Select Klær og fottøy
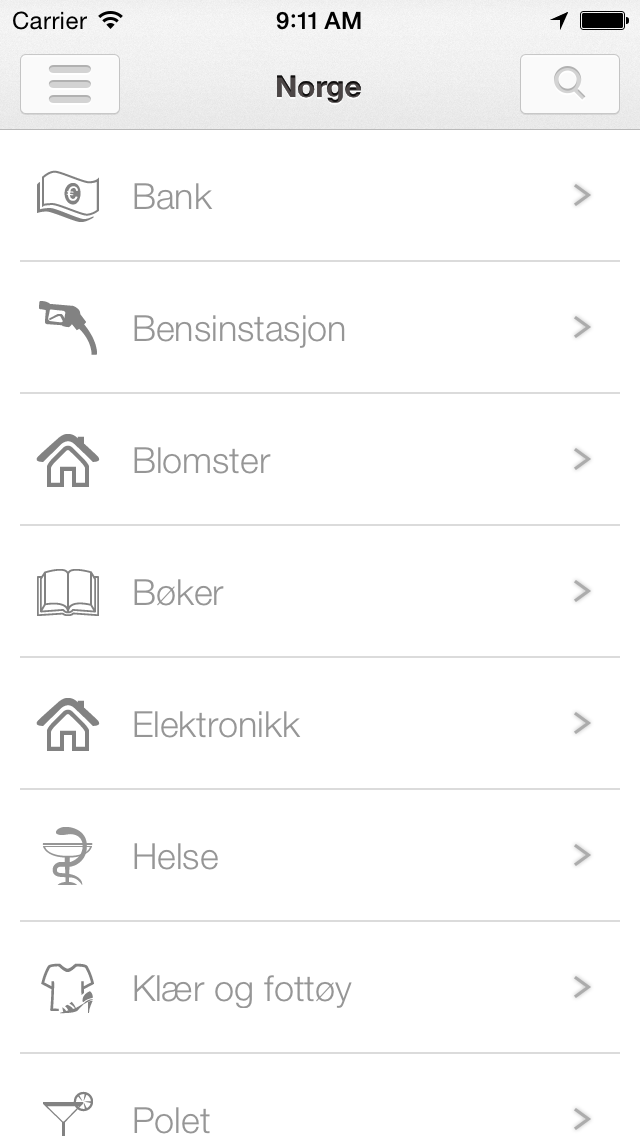The width and height of the screenshot is (640, 1136). [x=320, y=987]
